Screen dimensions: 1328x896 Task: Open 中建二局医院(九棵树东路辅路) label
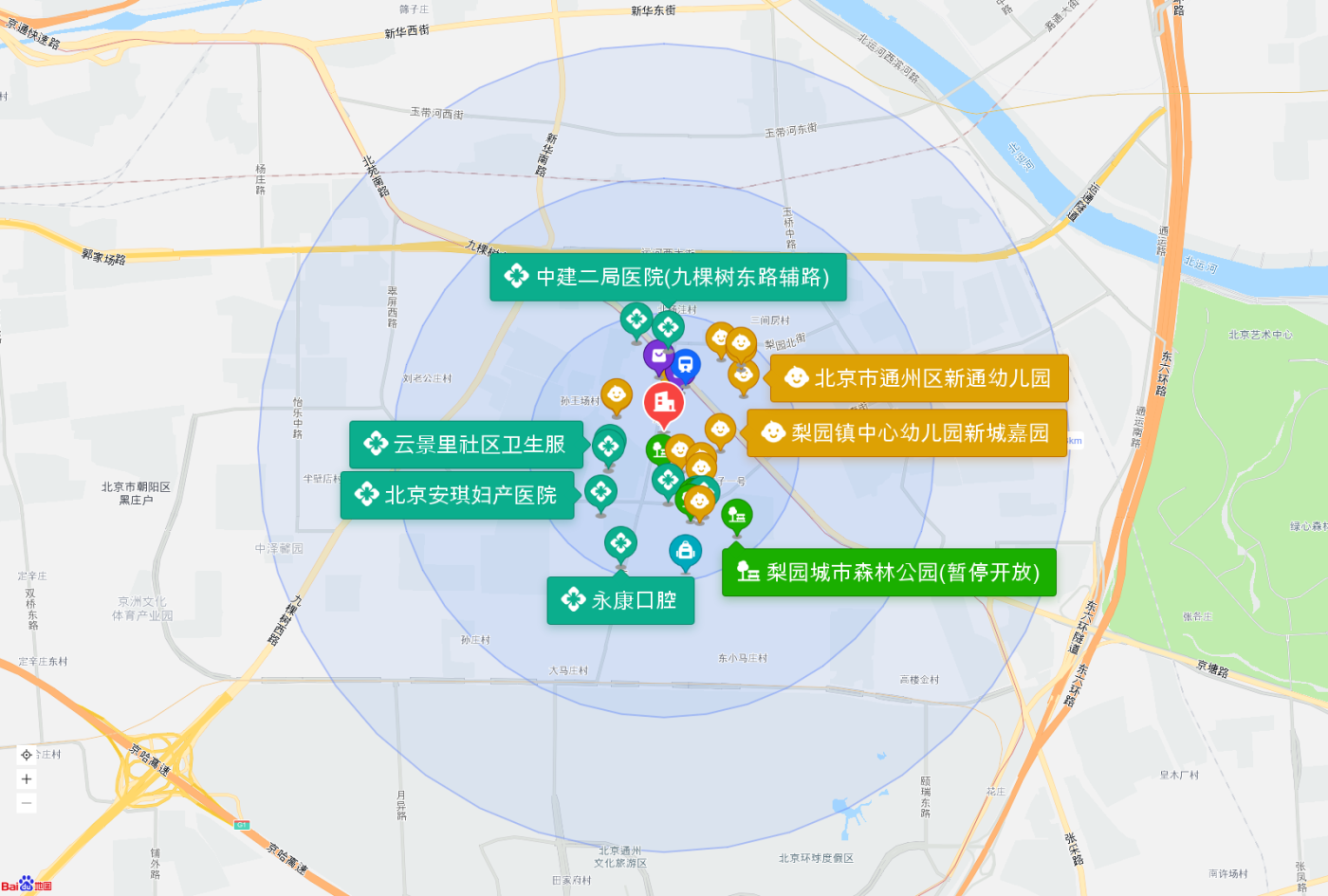tap(668, 277)
